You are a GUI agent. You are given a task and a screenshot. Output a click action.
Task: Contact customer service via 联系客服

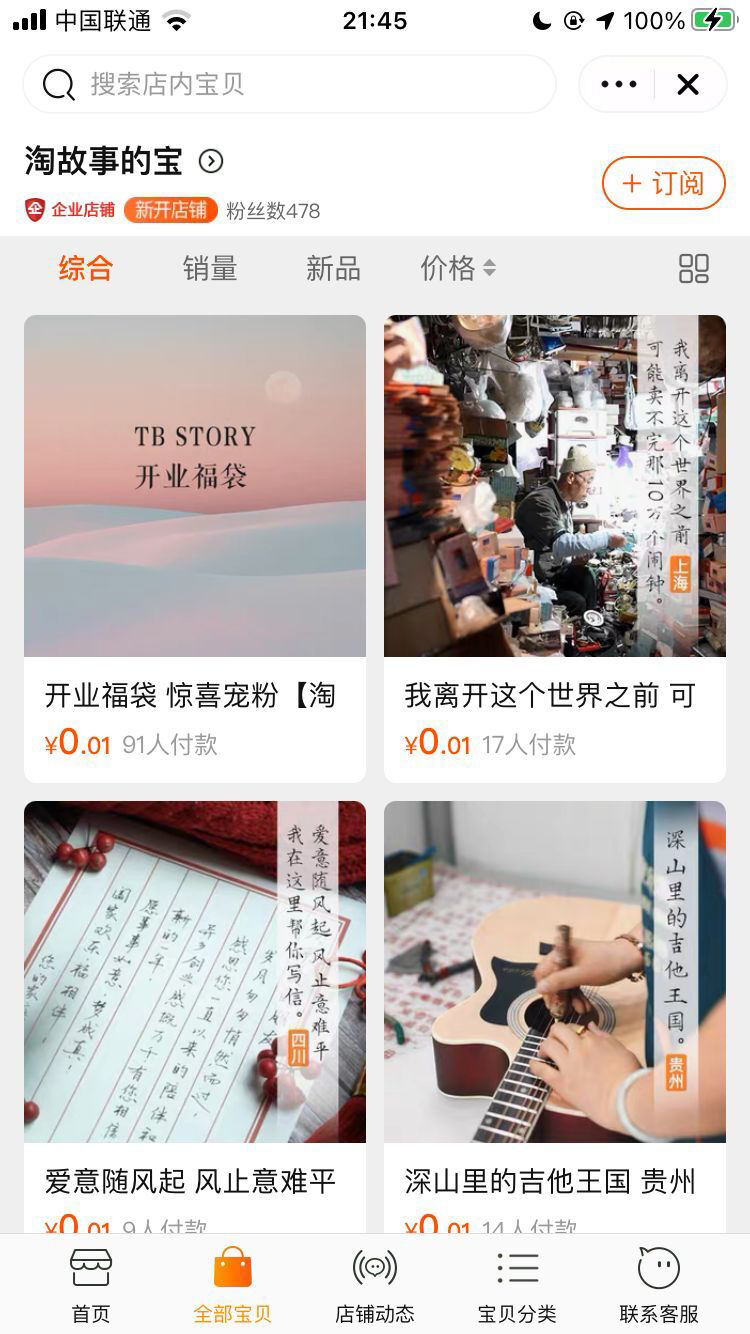click(x=659, y=1285)
